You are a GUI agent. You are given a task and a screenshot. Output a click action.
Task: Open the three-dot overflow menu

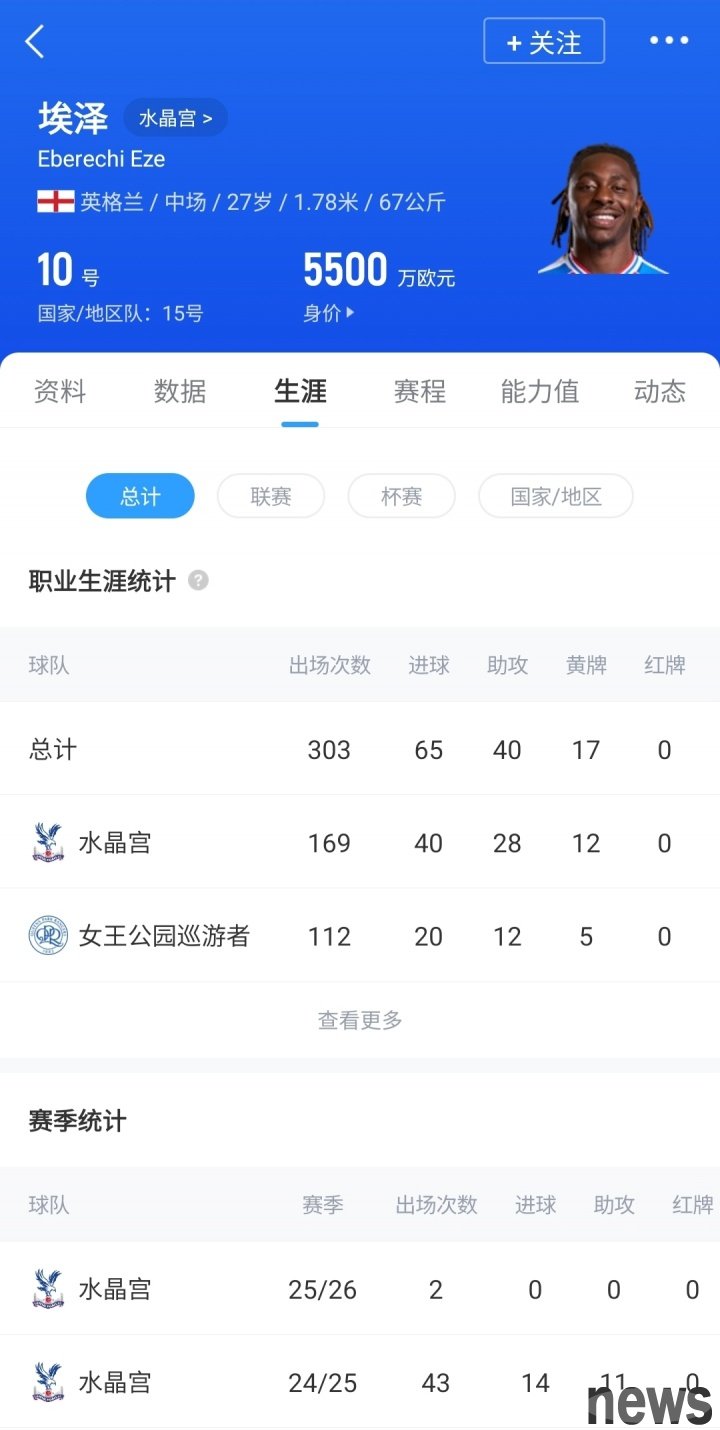669,41
